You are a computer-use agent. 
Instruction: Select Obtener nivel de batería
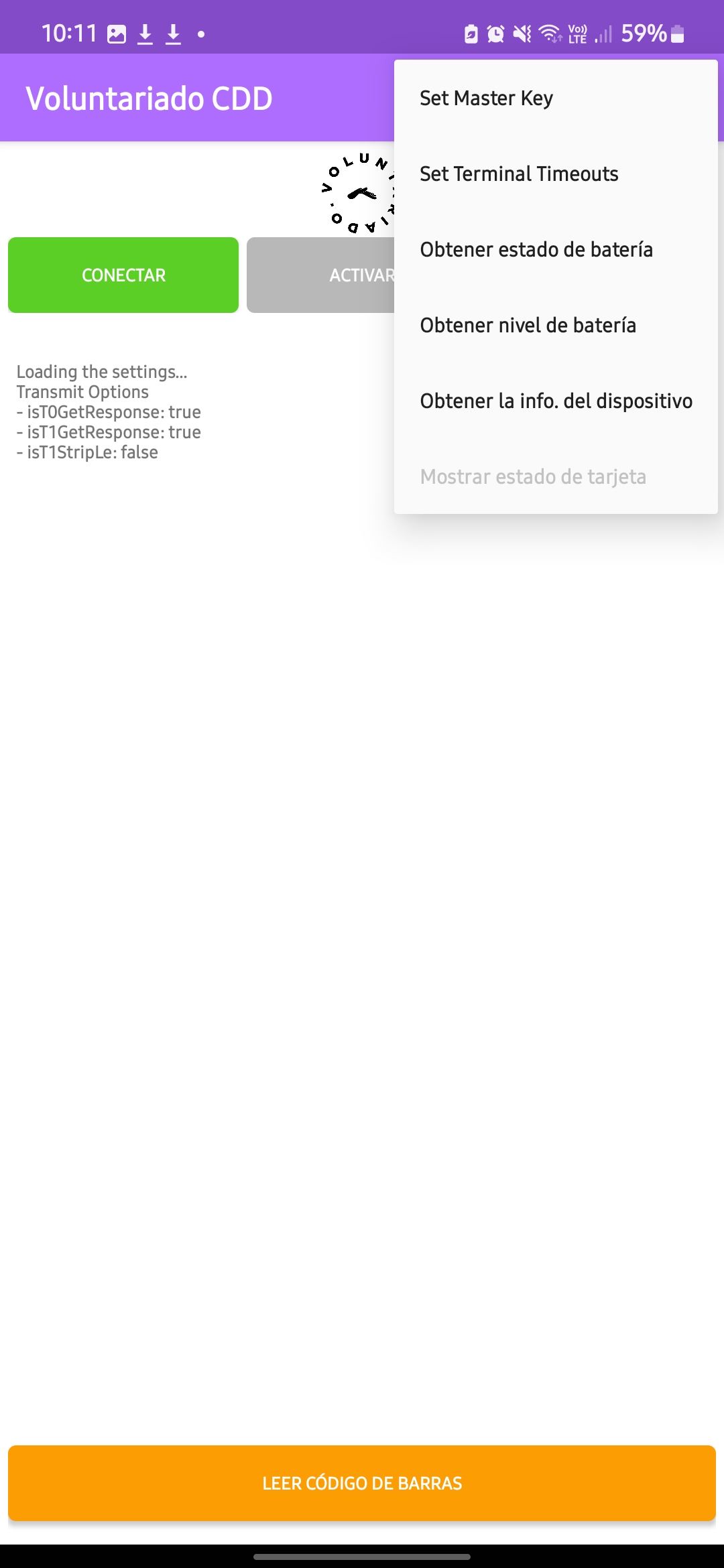(556, 326)
